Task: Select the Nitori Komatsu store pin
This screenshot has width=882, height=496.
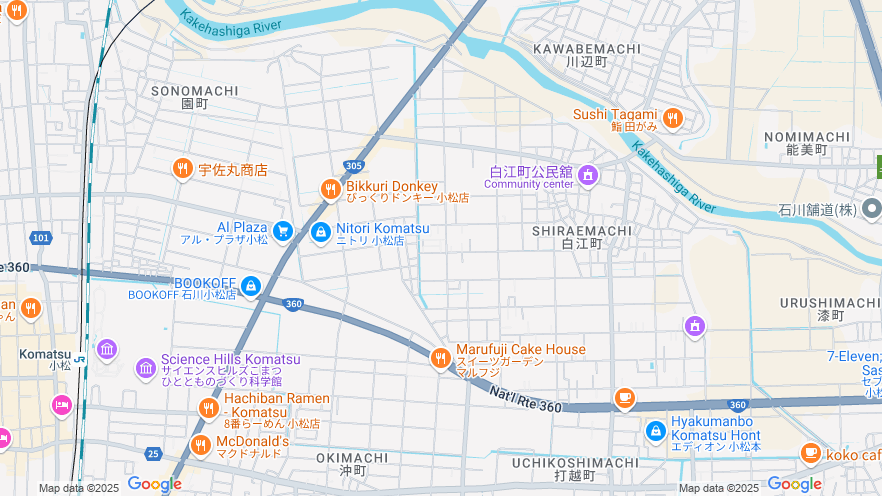Action: point(321,233)
